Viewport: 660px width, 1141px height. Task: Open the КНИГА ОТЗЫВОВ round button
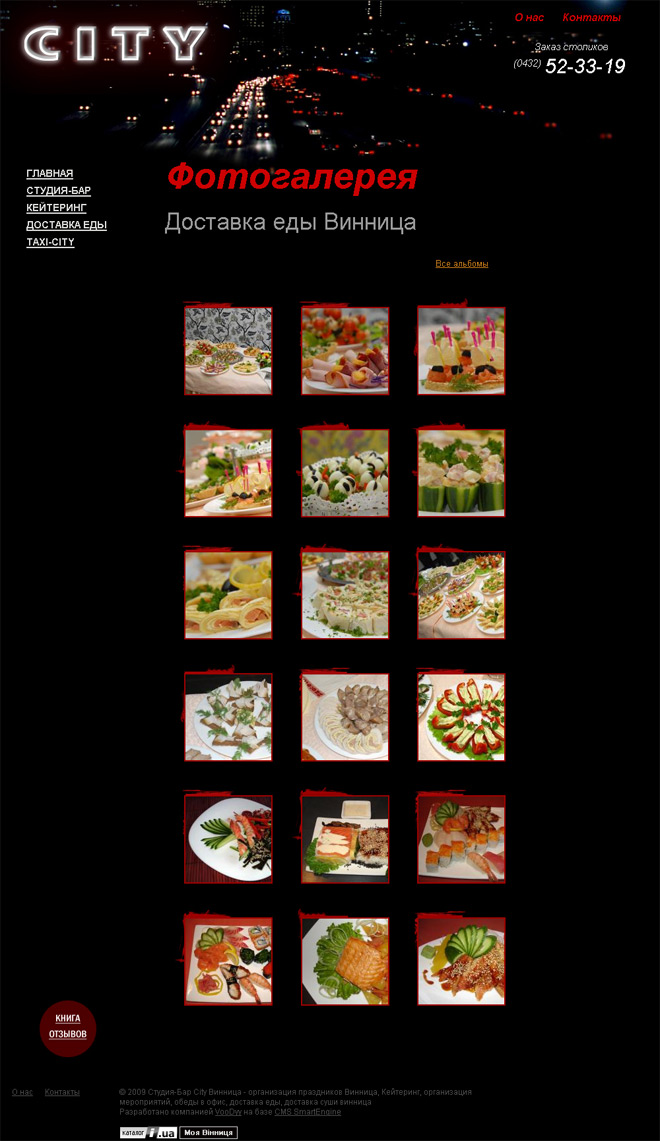tap(68, 1027)
